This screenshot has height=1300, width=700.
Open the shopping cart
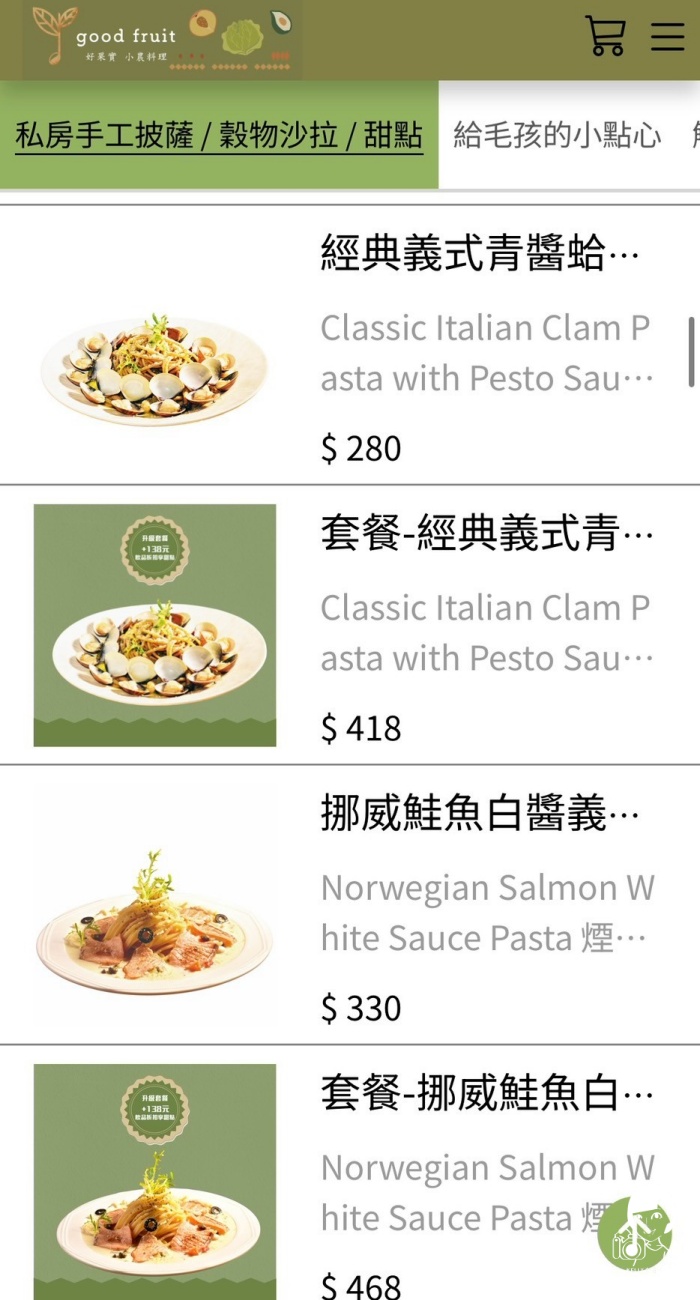tap(604, 36)
